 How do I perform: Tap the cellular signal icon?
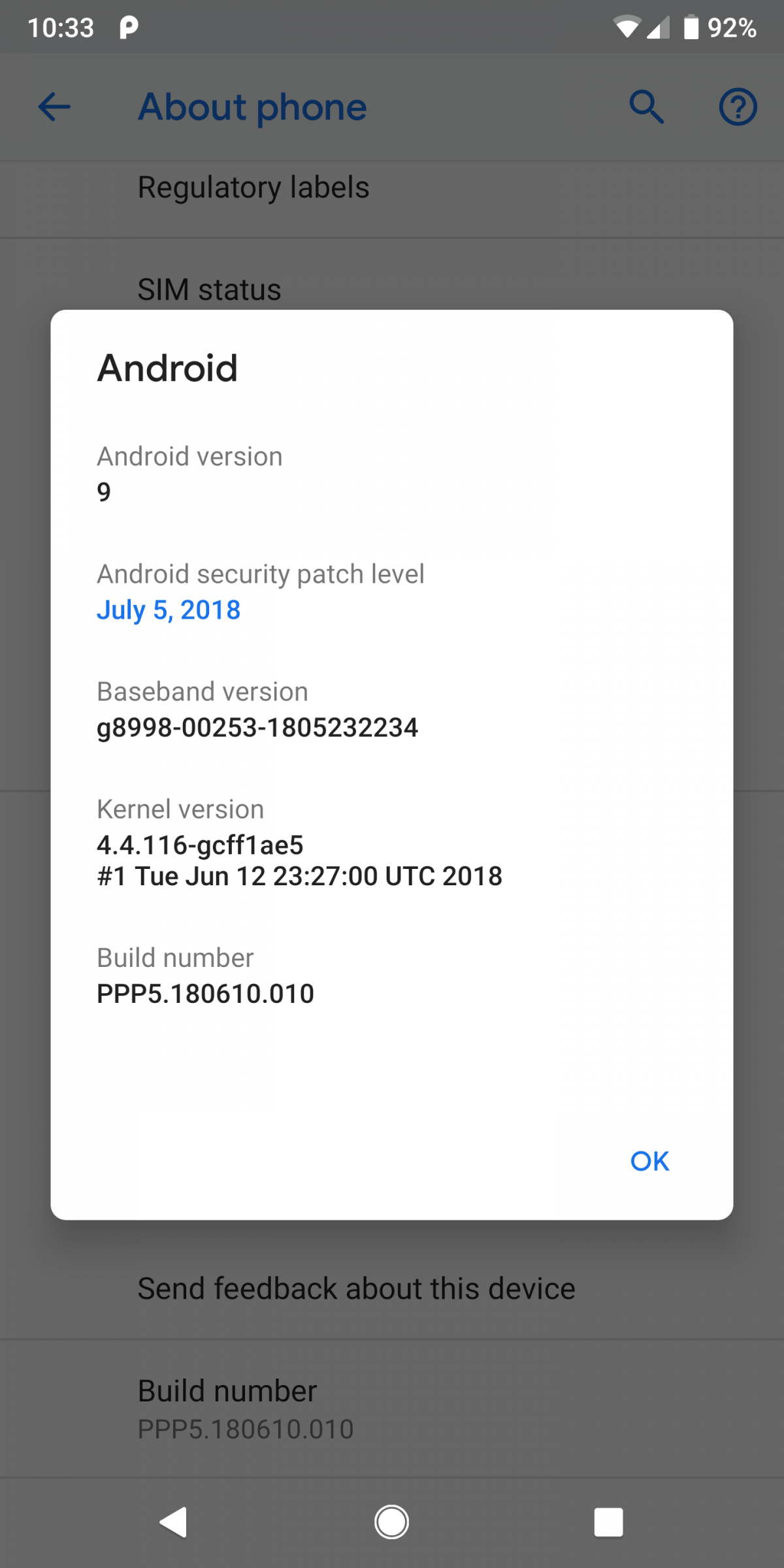click(x=657, y=26)
